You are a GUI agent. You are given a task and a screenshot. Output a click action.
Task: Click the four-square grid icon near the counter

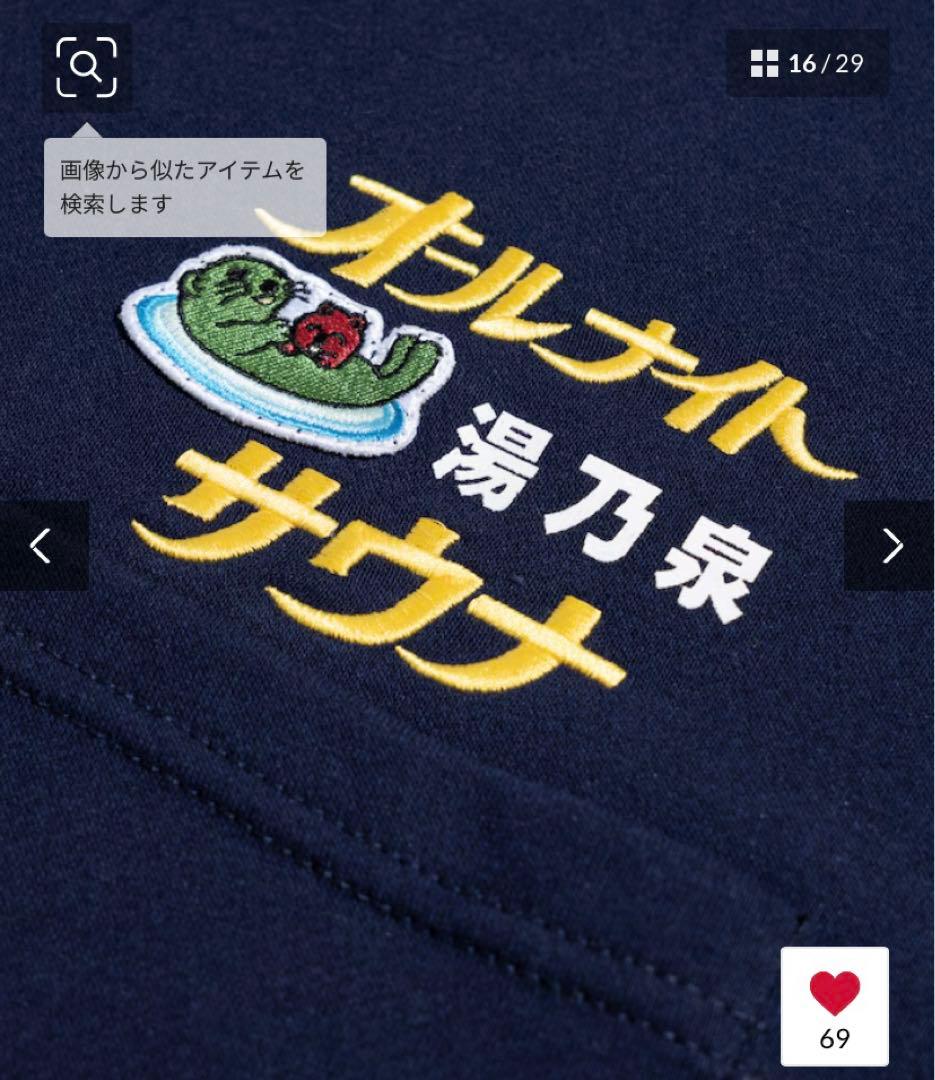tap(766, 62)
